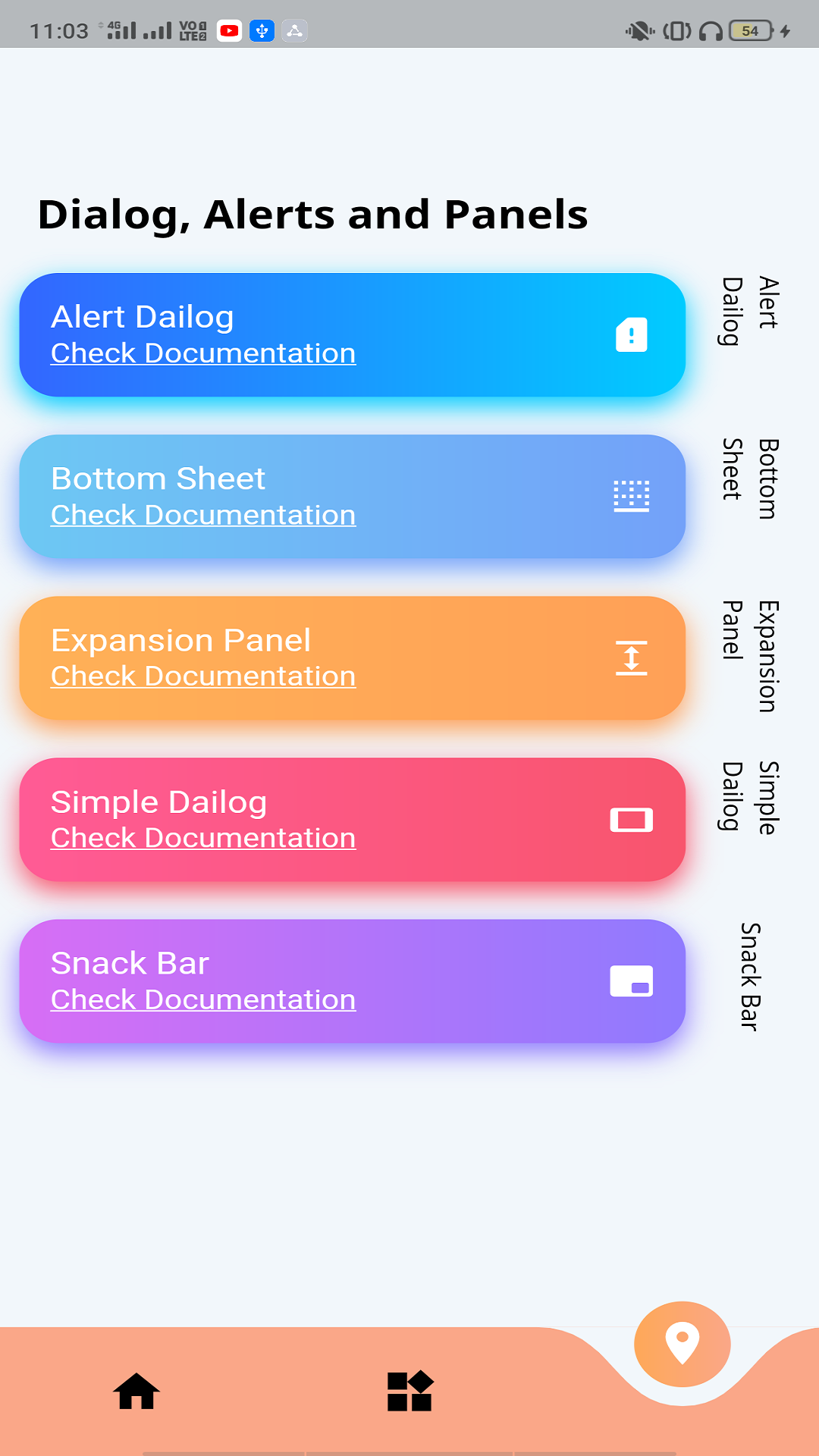
Task: Go to the home tab
Action: coord(136,1392)
